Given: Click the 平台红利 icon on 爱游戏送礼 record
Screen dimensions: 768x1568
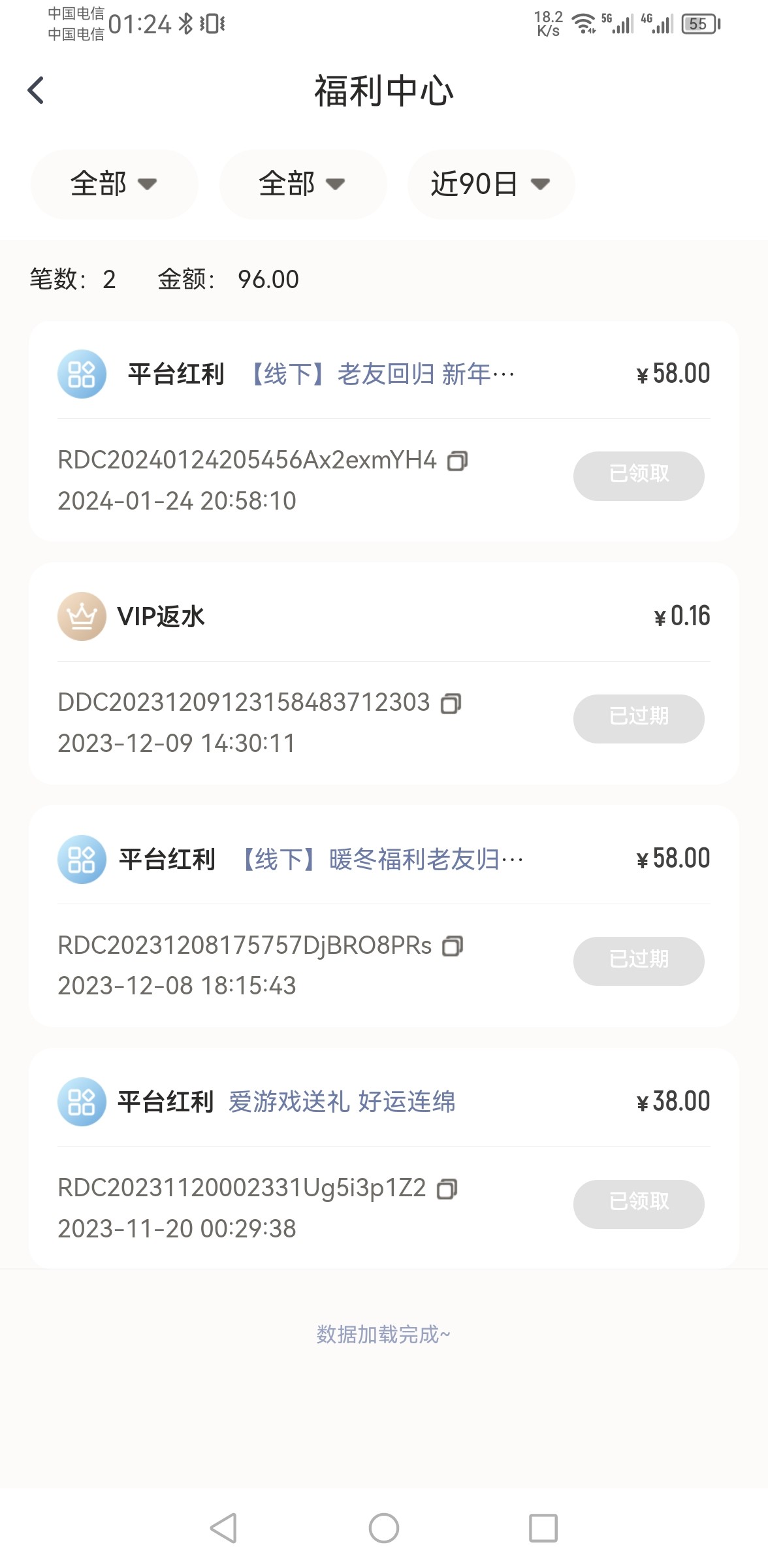Looking at the screenshot, I should point(82,1101).
